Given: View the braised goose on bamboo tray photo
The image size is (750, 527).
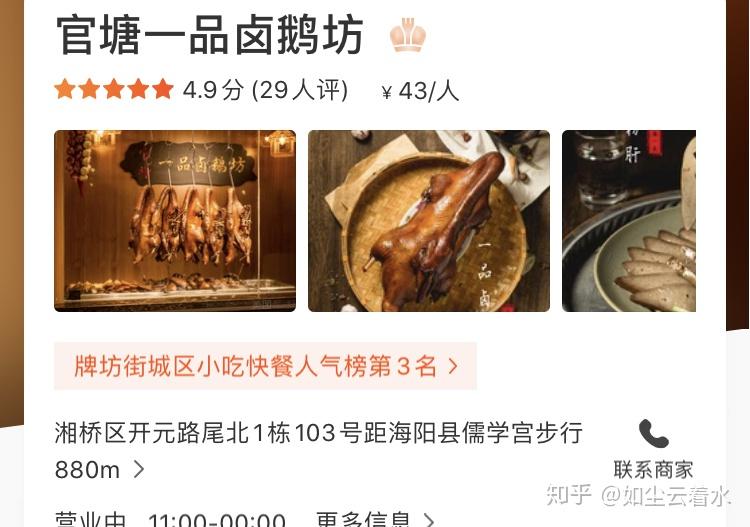Looking at the screenshot, I should 428,221.
